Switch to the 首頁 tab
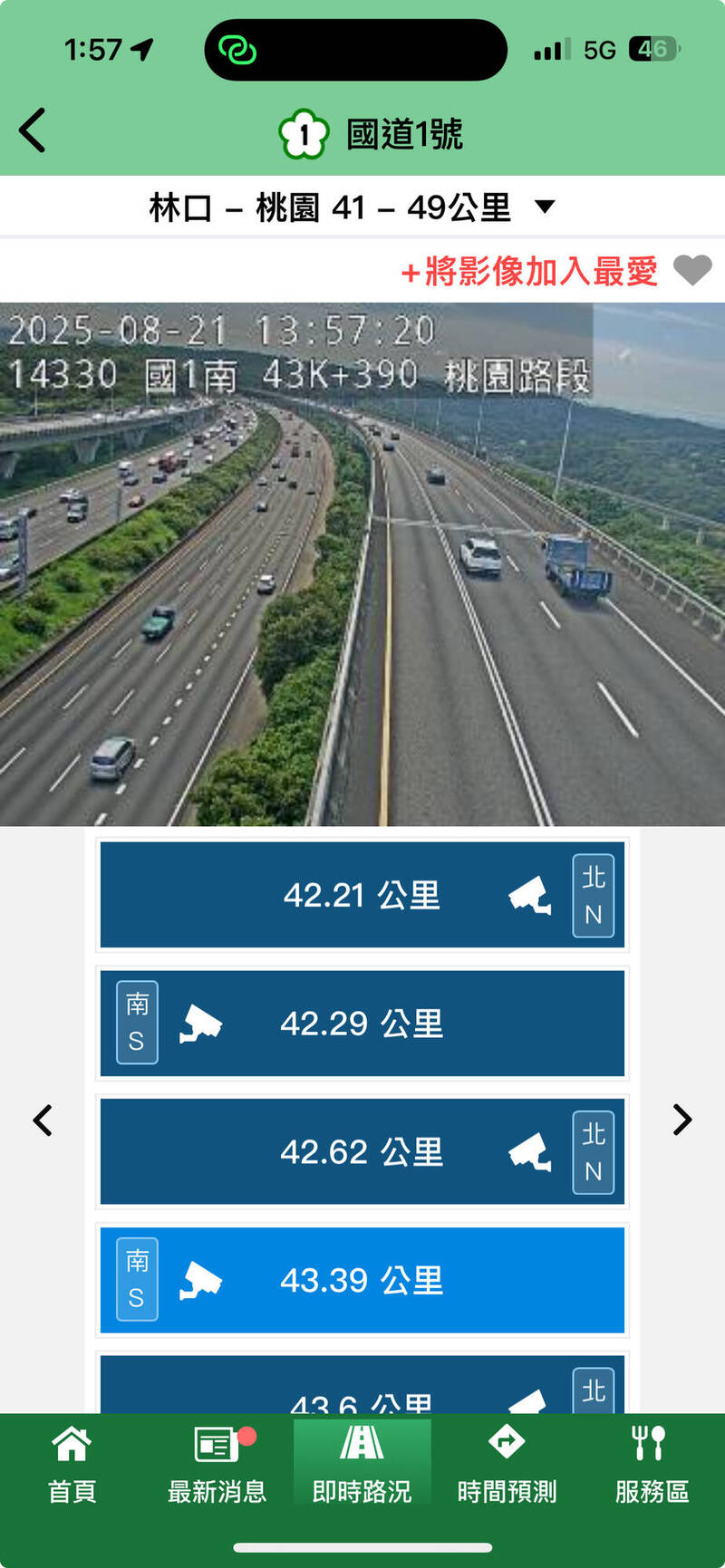The width and height of the screenshot is (725, 1568). click(72, 1464)
